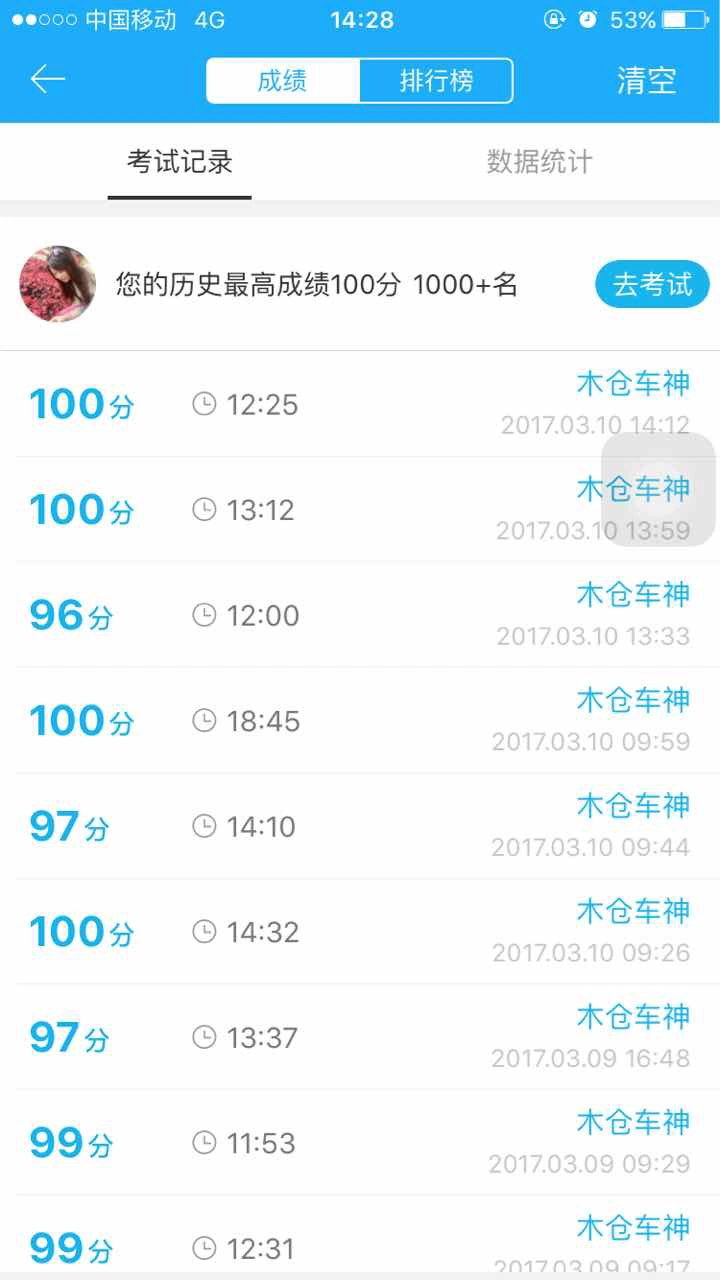Open the profile avatar picture
This screenshot has height=1280, width=720.
pyautogui.click(x=58, y=284)
